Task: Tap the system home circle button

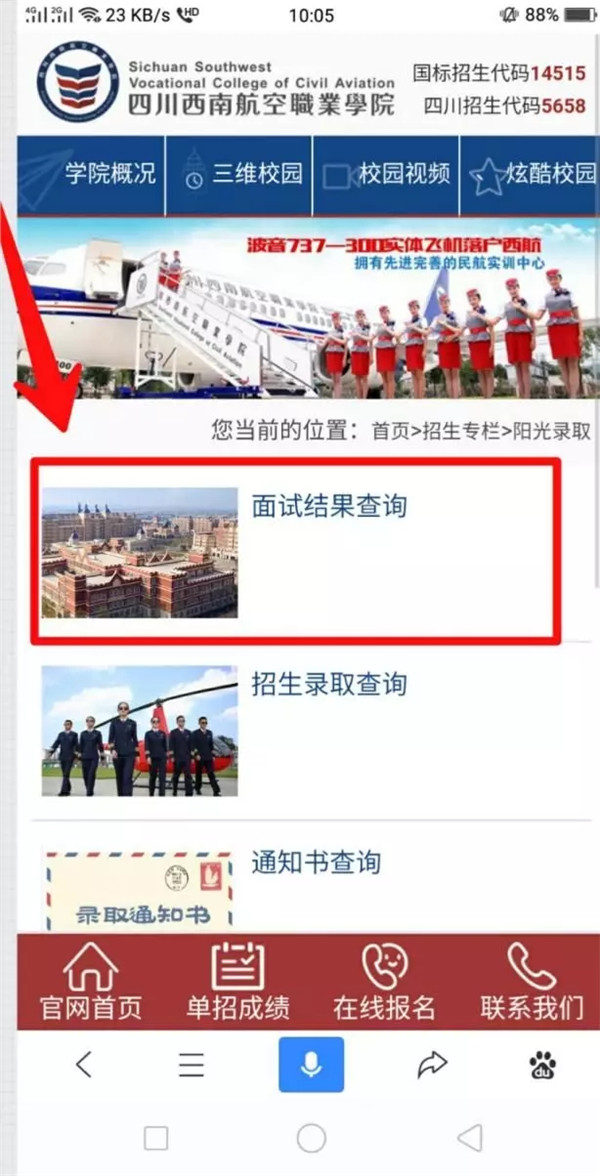Action: click(x=311, y=1137)
